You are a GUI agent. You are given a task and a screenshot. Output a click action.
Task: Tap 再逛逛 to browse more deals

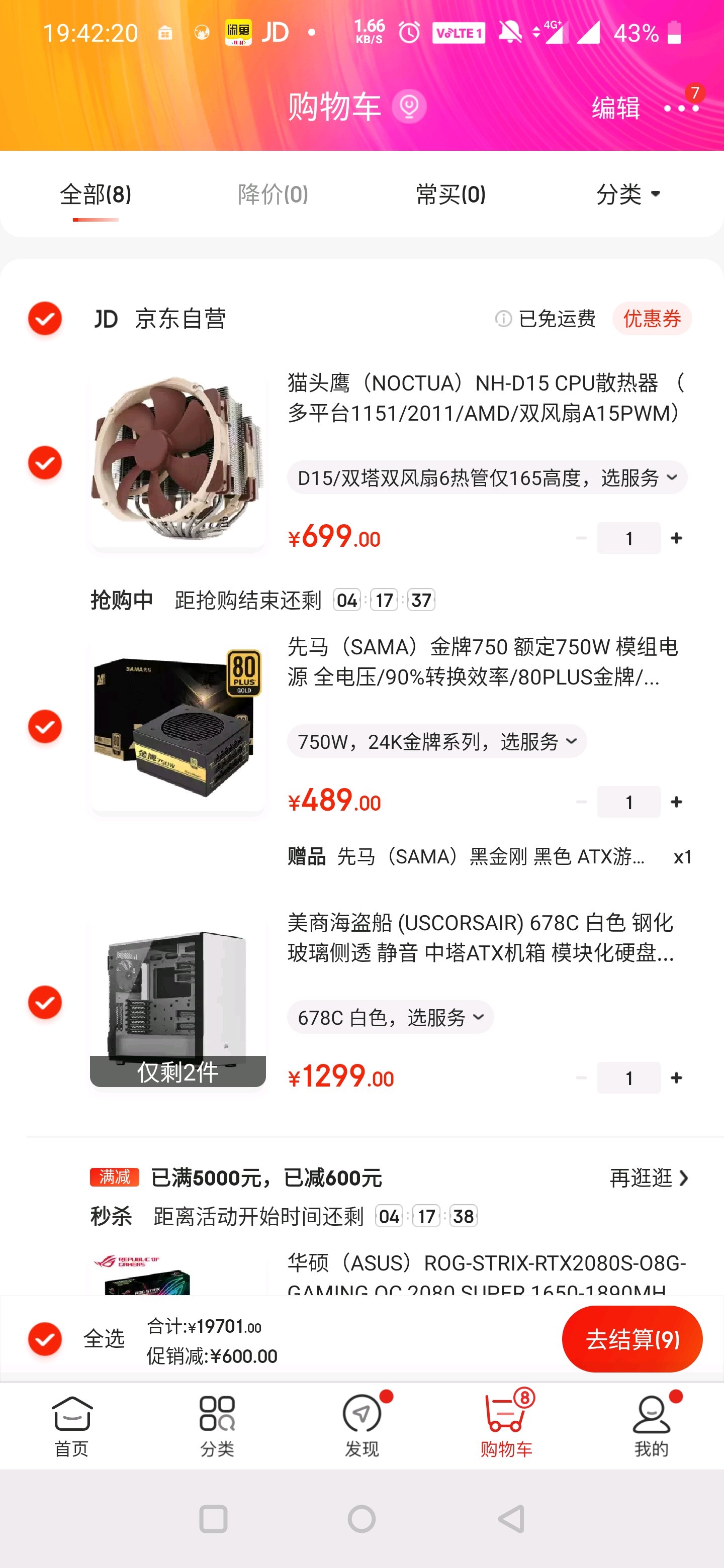pyautogui.click(x=648, y=1179)
